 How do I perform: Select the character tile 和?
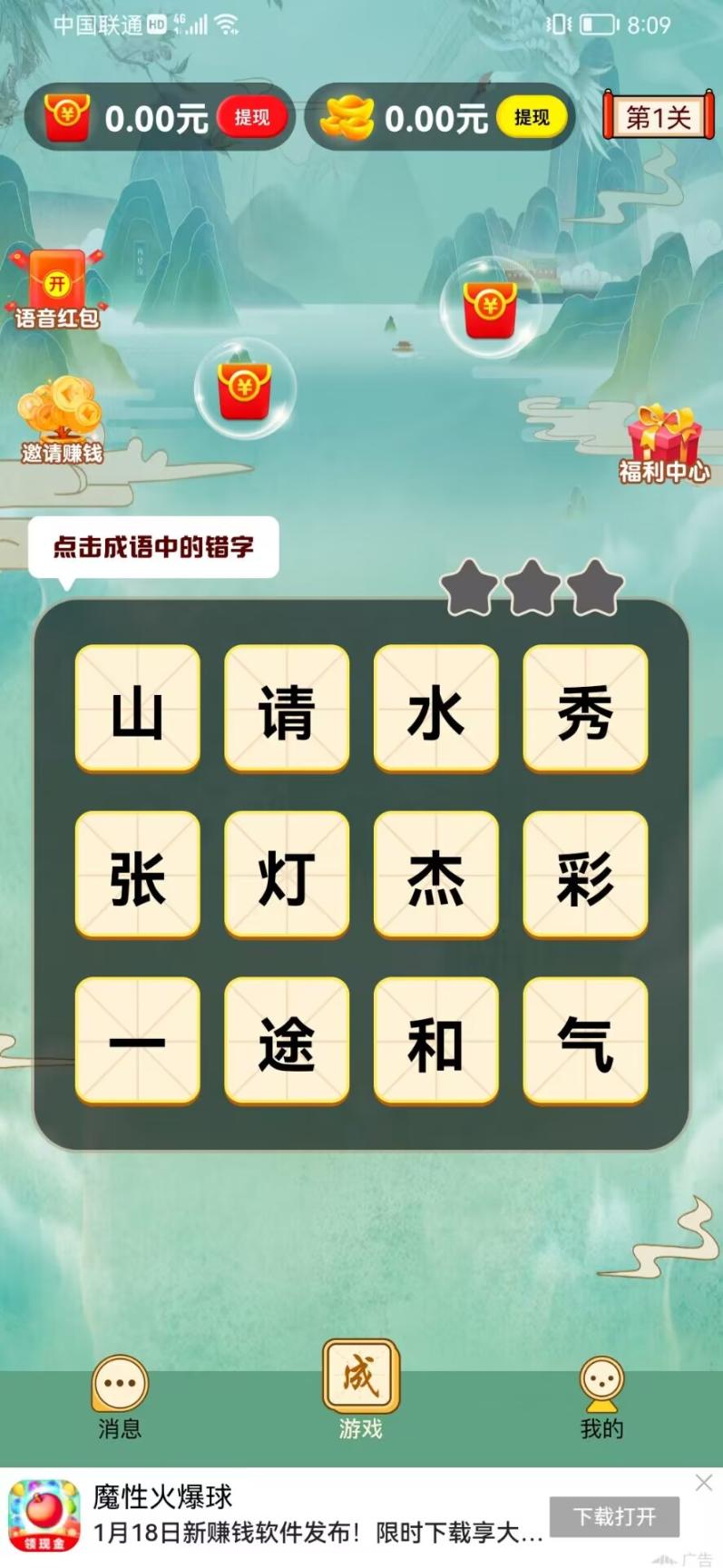click(436, 1041)
